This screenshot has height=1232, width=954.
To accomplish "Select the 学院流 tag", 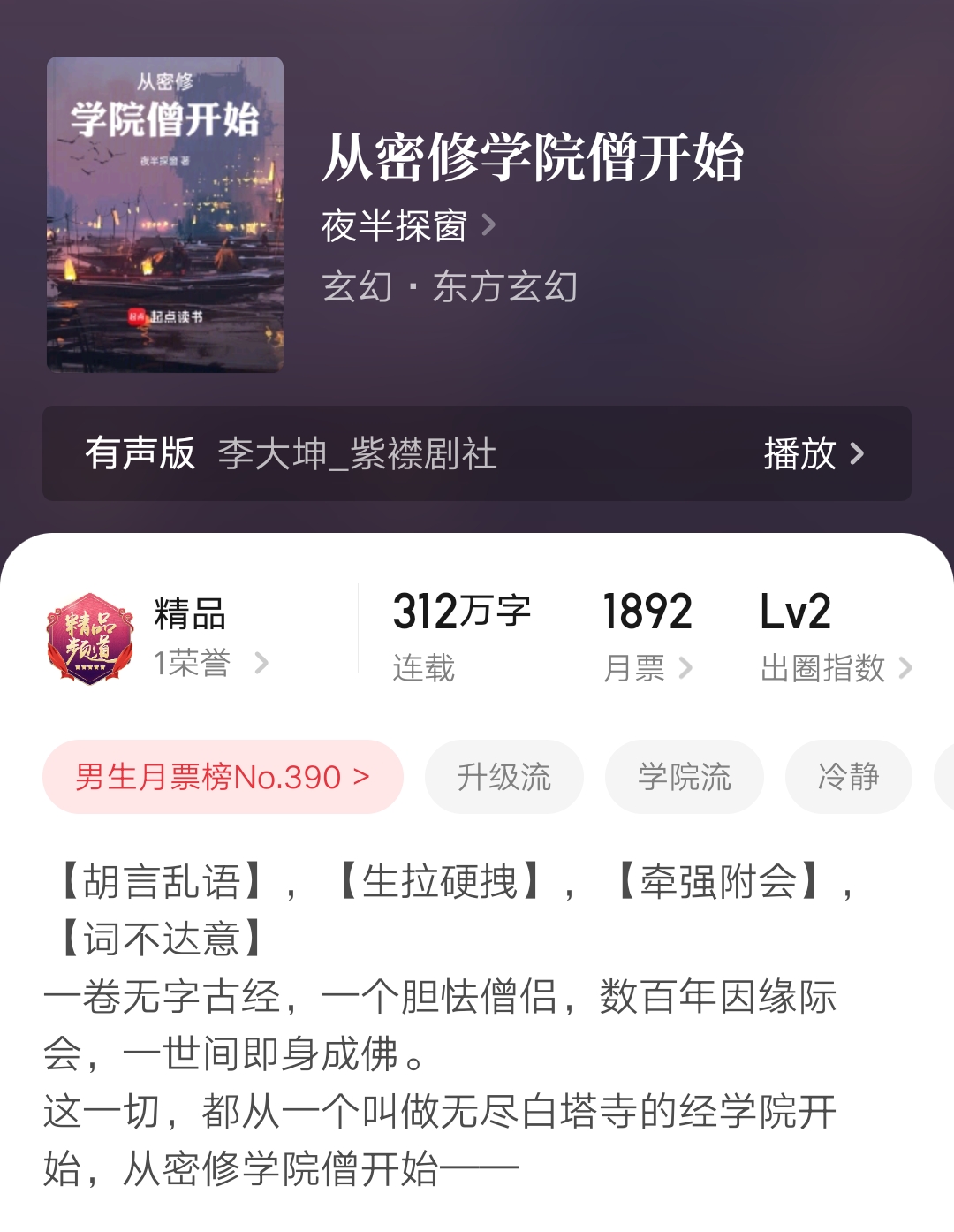I will 685,777.
